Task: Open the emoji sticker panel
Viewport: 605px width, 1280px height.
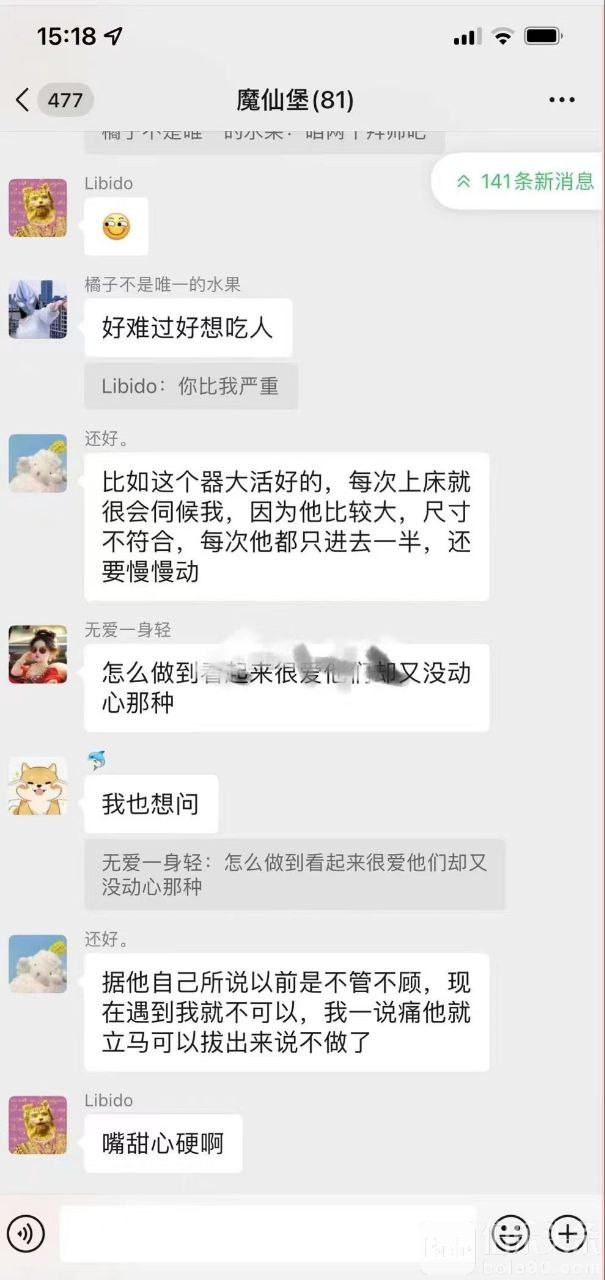Action: (511, 1233)
